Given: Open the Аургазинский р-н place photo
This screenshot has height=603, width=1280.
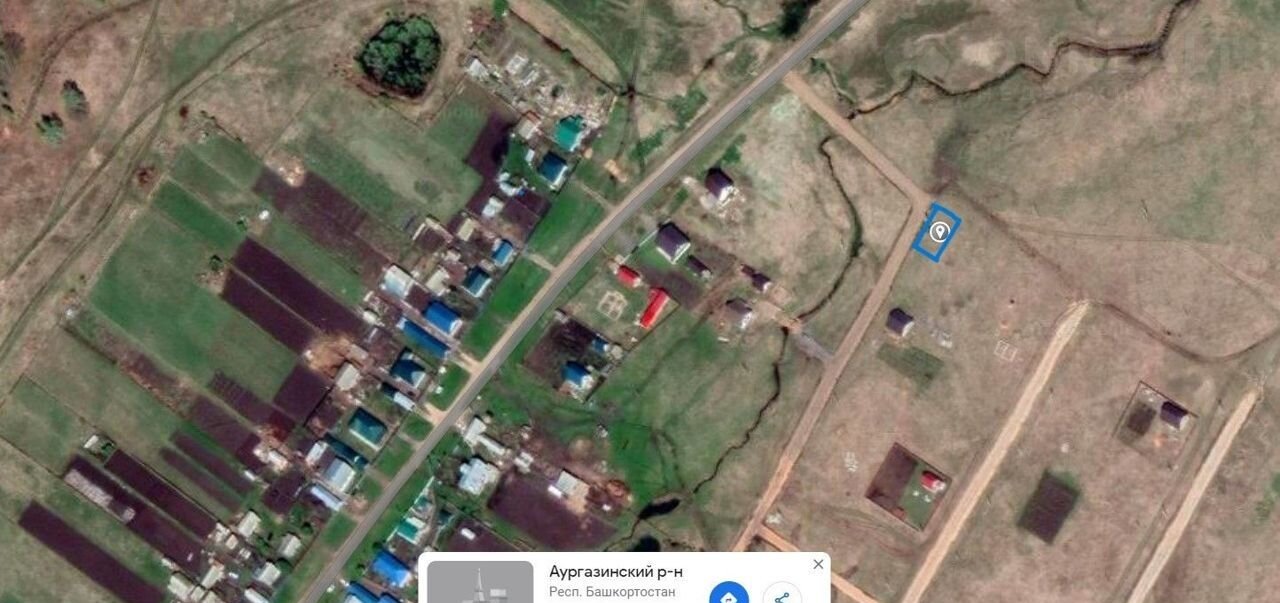Looking at the screenshot, I should (481, 582).
